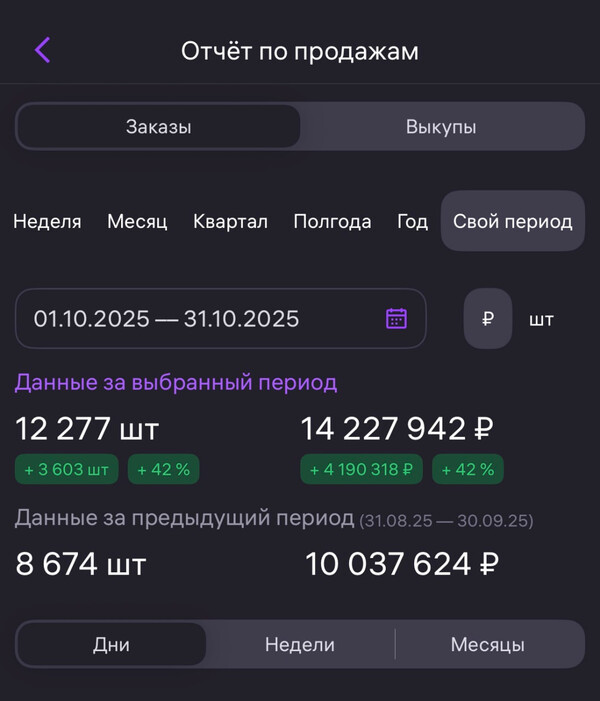Switch to the Заказы tab
The image size is (600, 701).
click(x=158, y=127)
